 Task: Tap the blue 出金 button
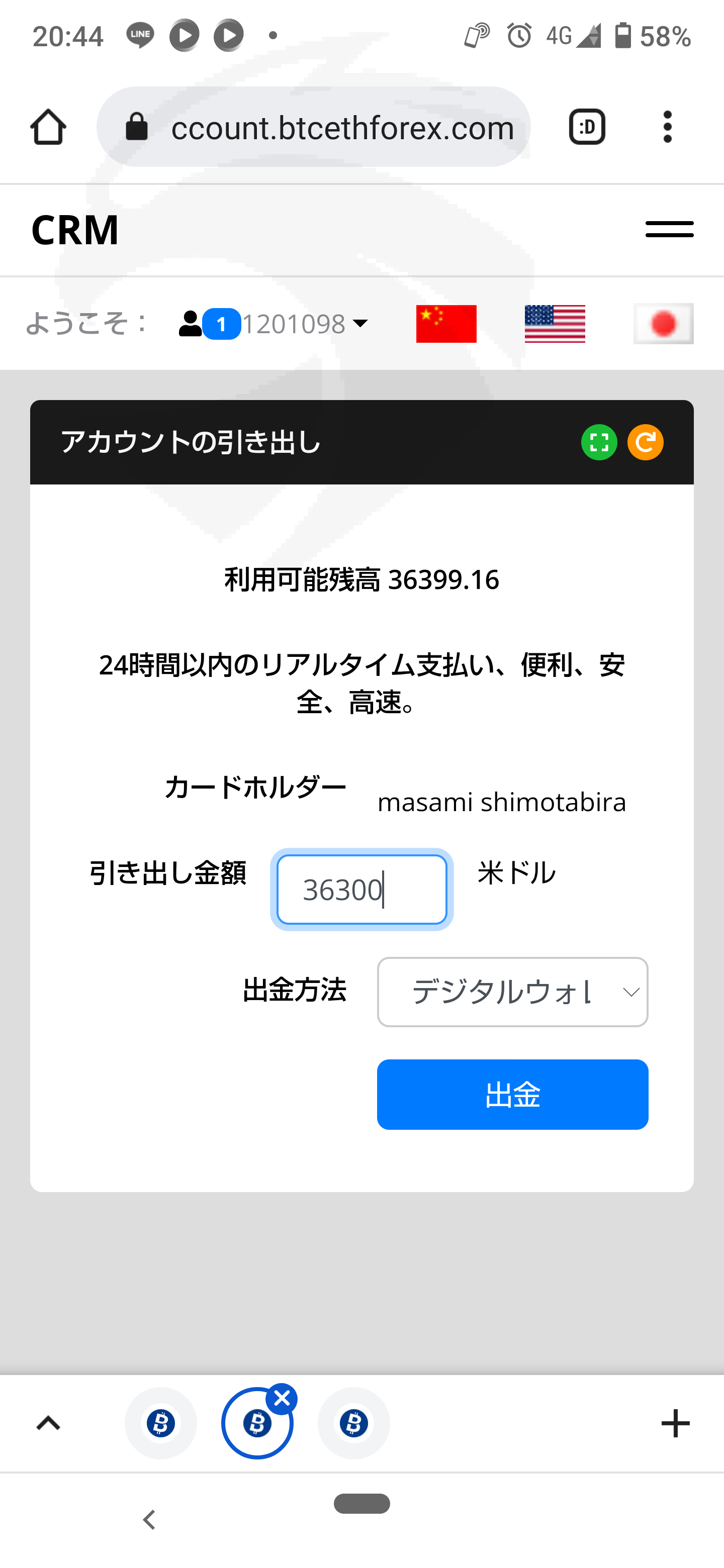[512, 1095]
